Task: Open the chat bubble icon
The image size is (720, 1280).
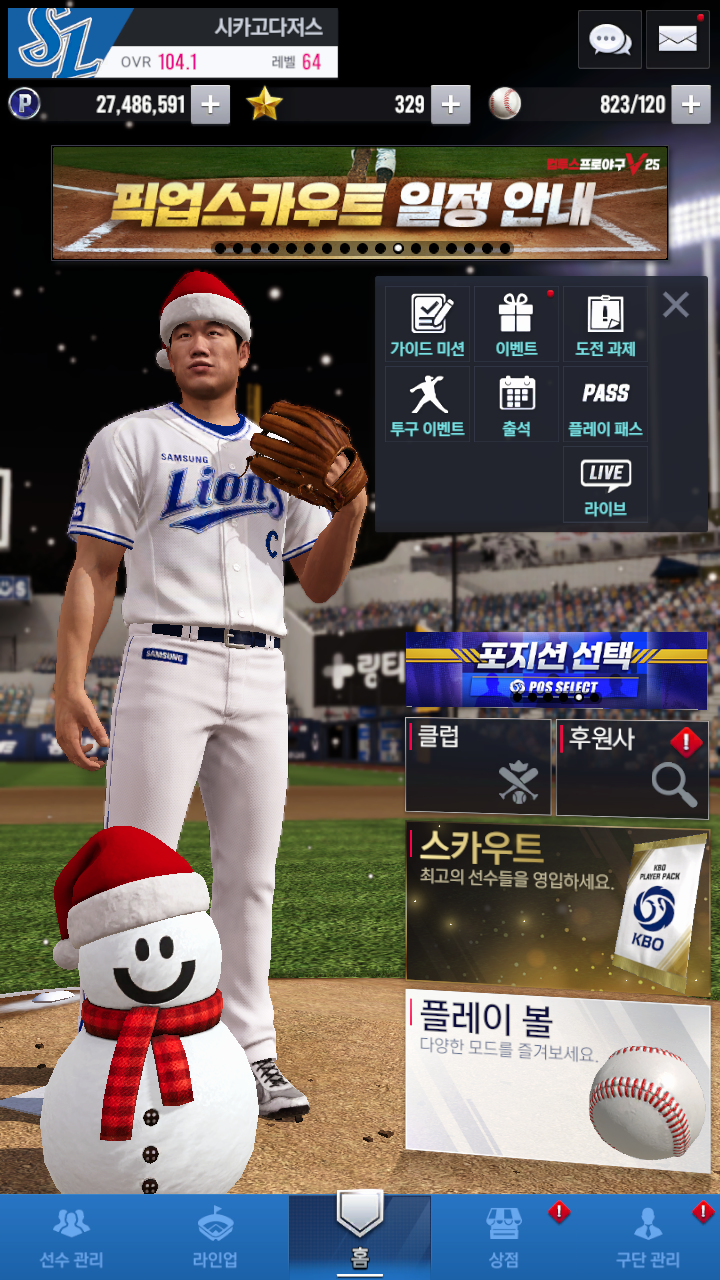Action: point(610,40)
